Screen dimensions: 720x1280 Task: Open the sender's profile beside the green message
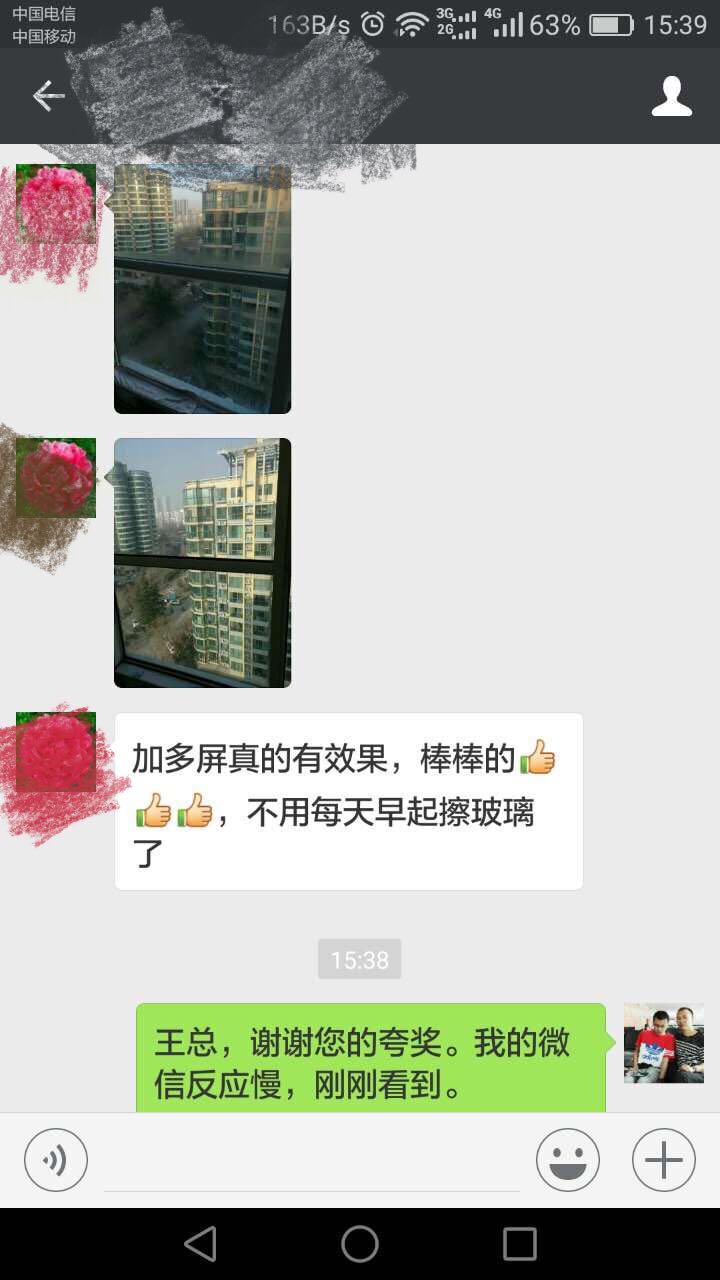click(663, 1043)
